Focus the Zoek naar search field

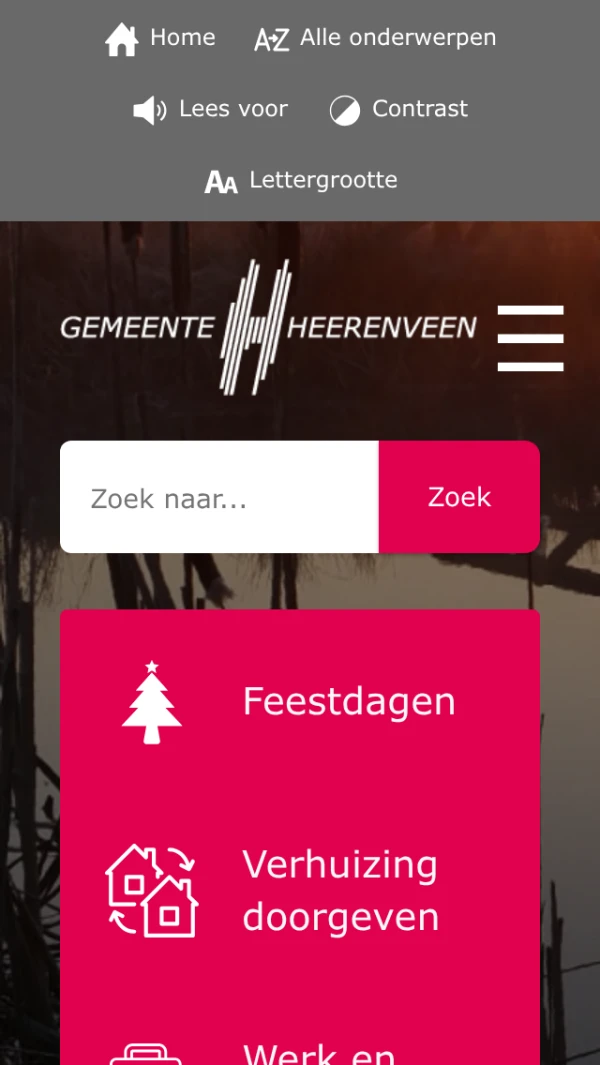219,497
